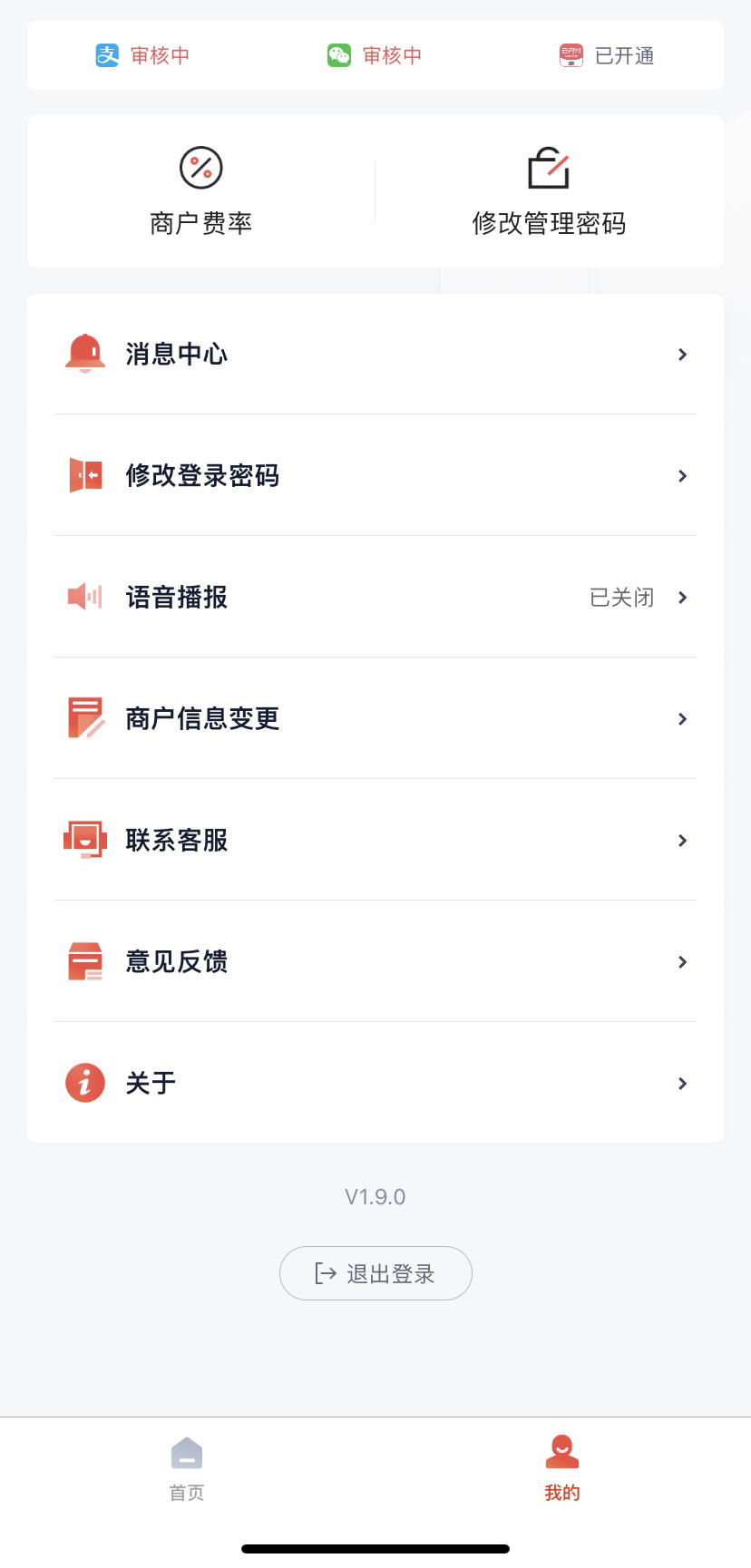This screenshot has height=1568, width=751.
Task: Tap 退出登录 to log out
Action: click(375, 1273)
